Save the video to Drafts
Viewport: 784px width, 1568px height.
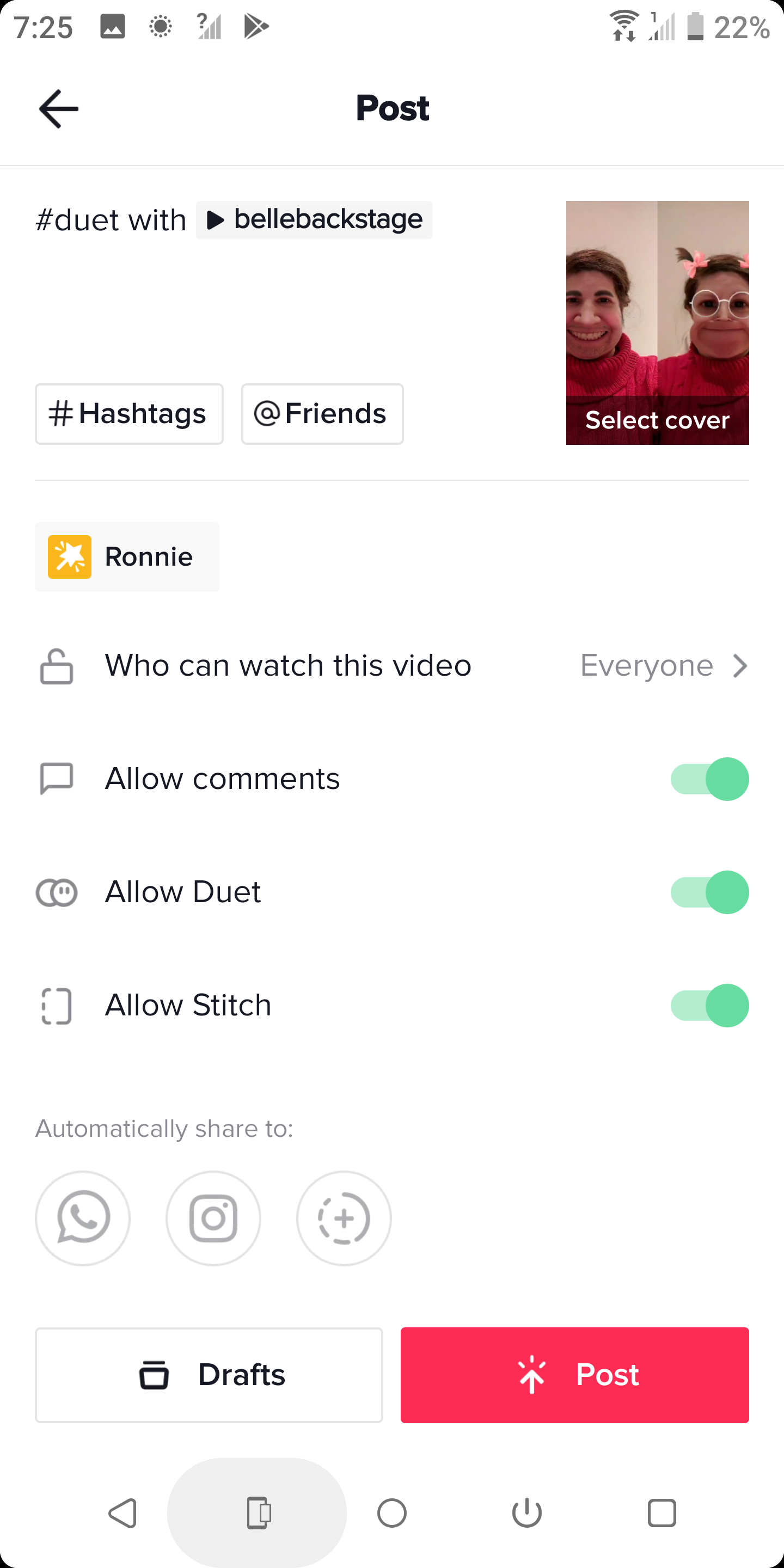(209, 1374)
